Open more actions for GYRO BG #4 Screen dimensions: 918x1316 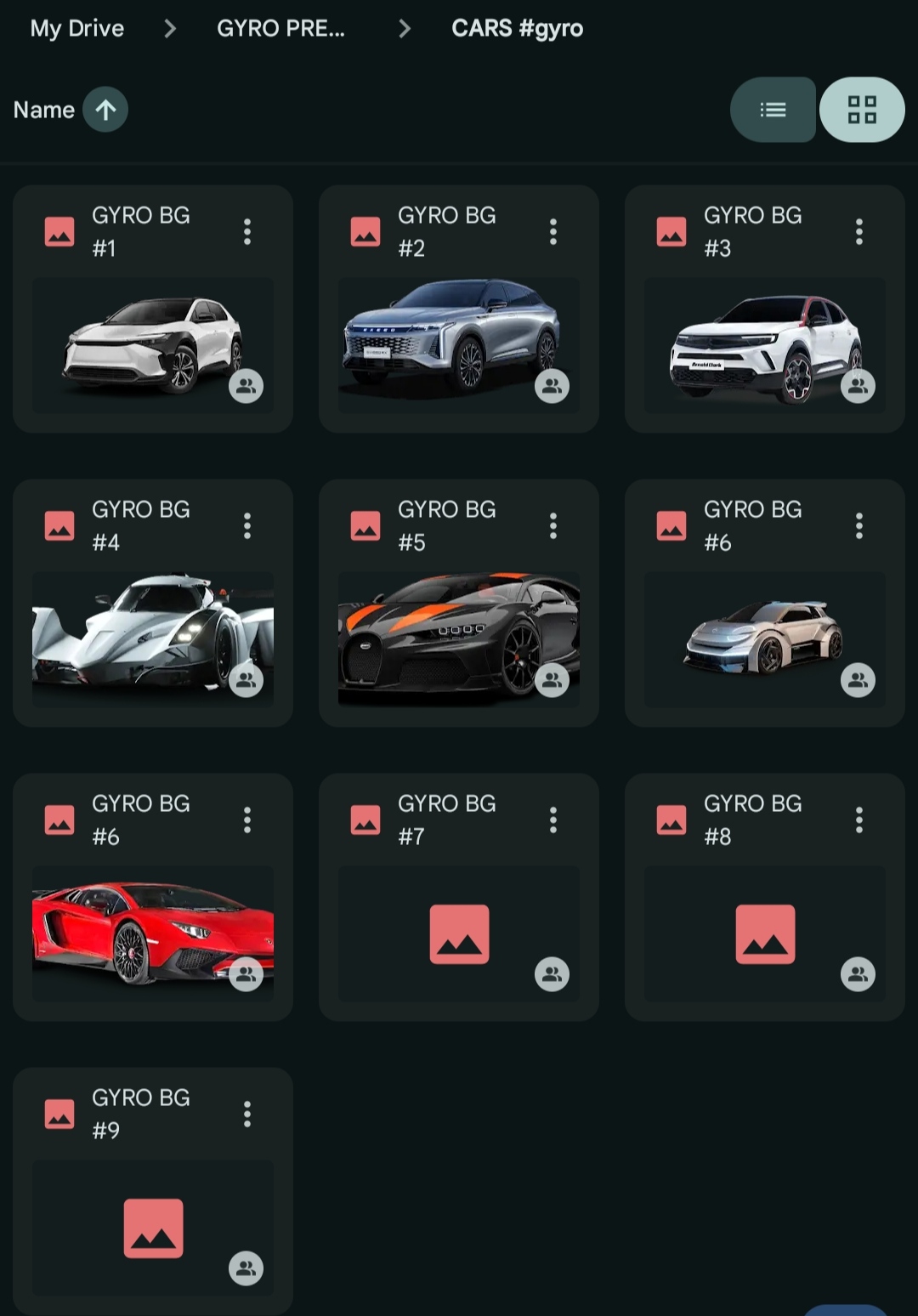247,525
